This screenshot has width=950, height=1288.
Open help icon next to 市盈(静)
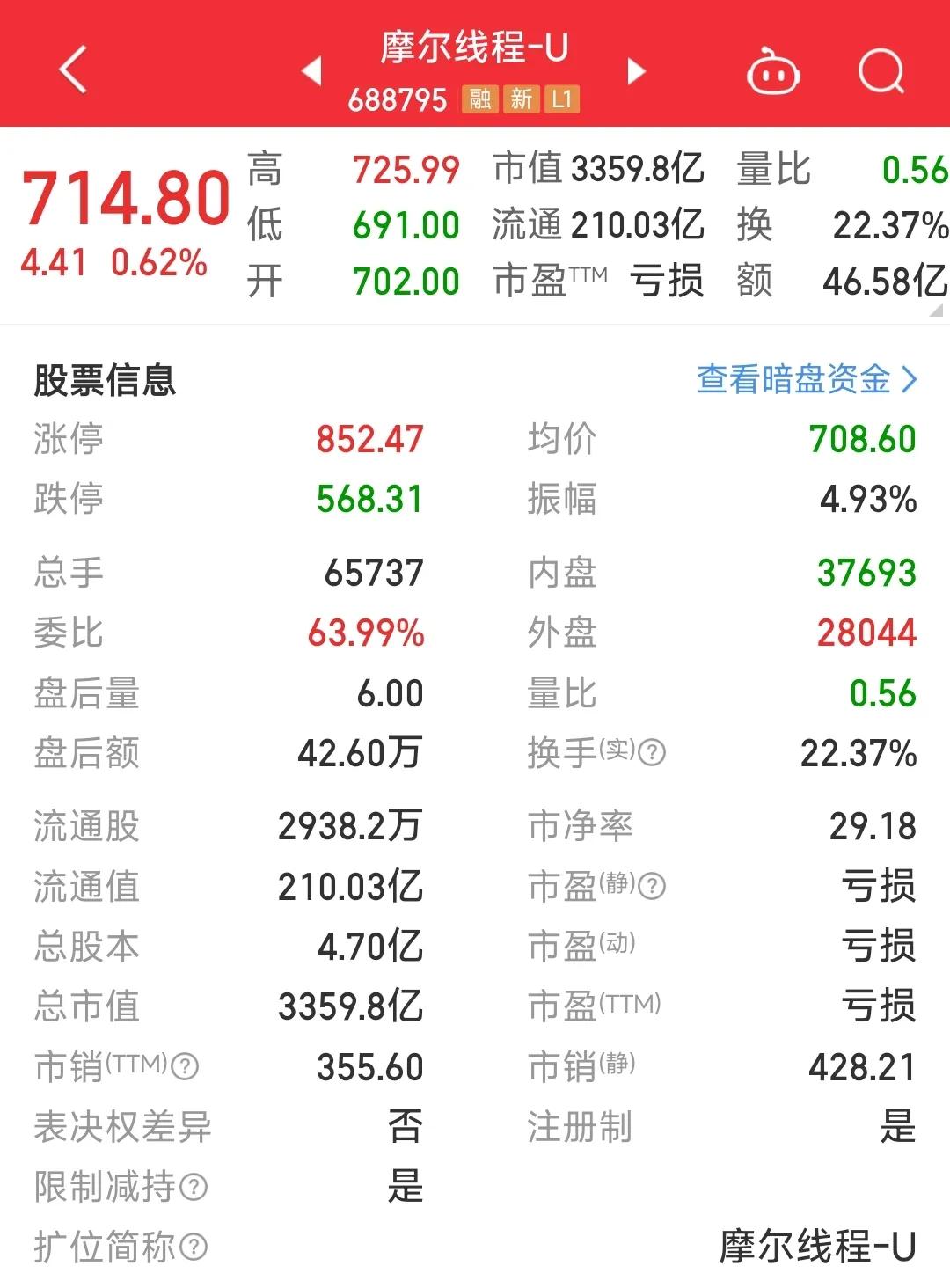(x=651, y=886)
